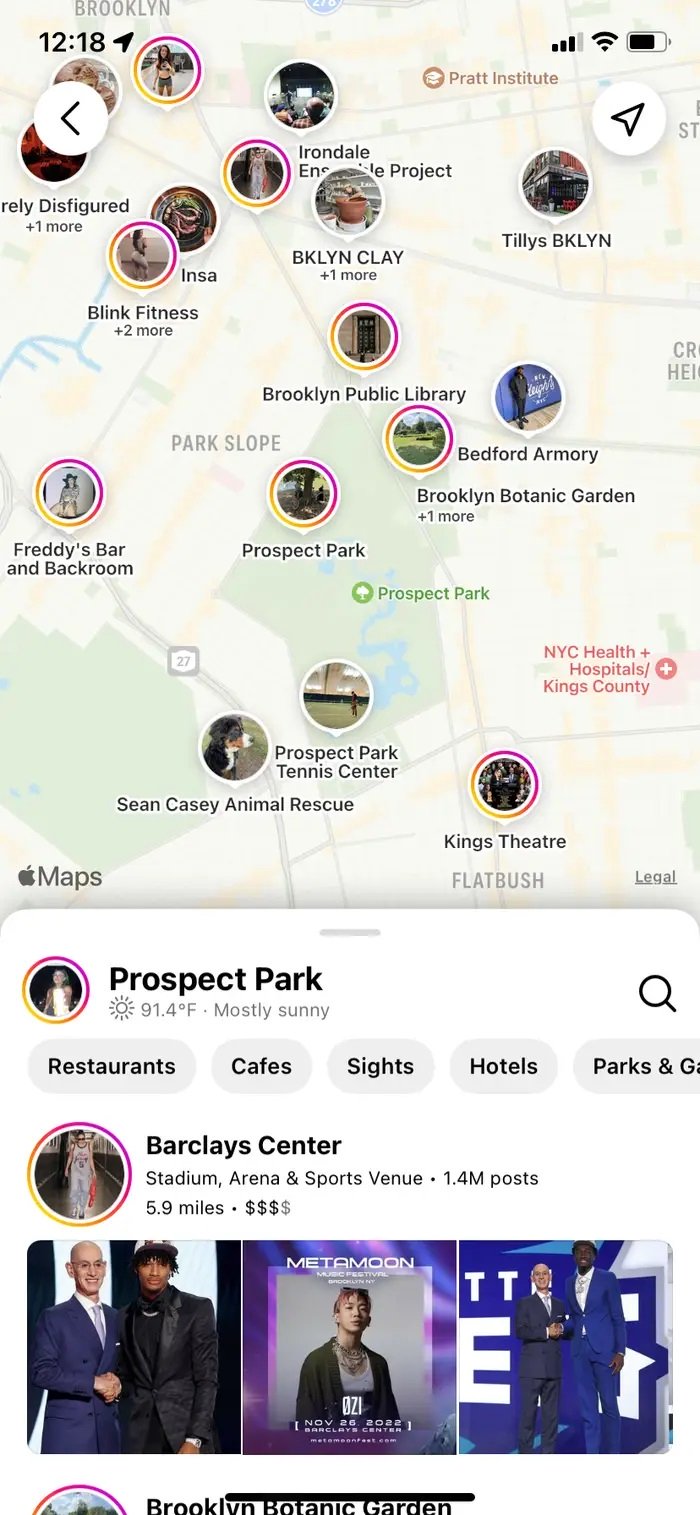Center map on my current location

[x=628, y=119]
